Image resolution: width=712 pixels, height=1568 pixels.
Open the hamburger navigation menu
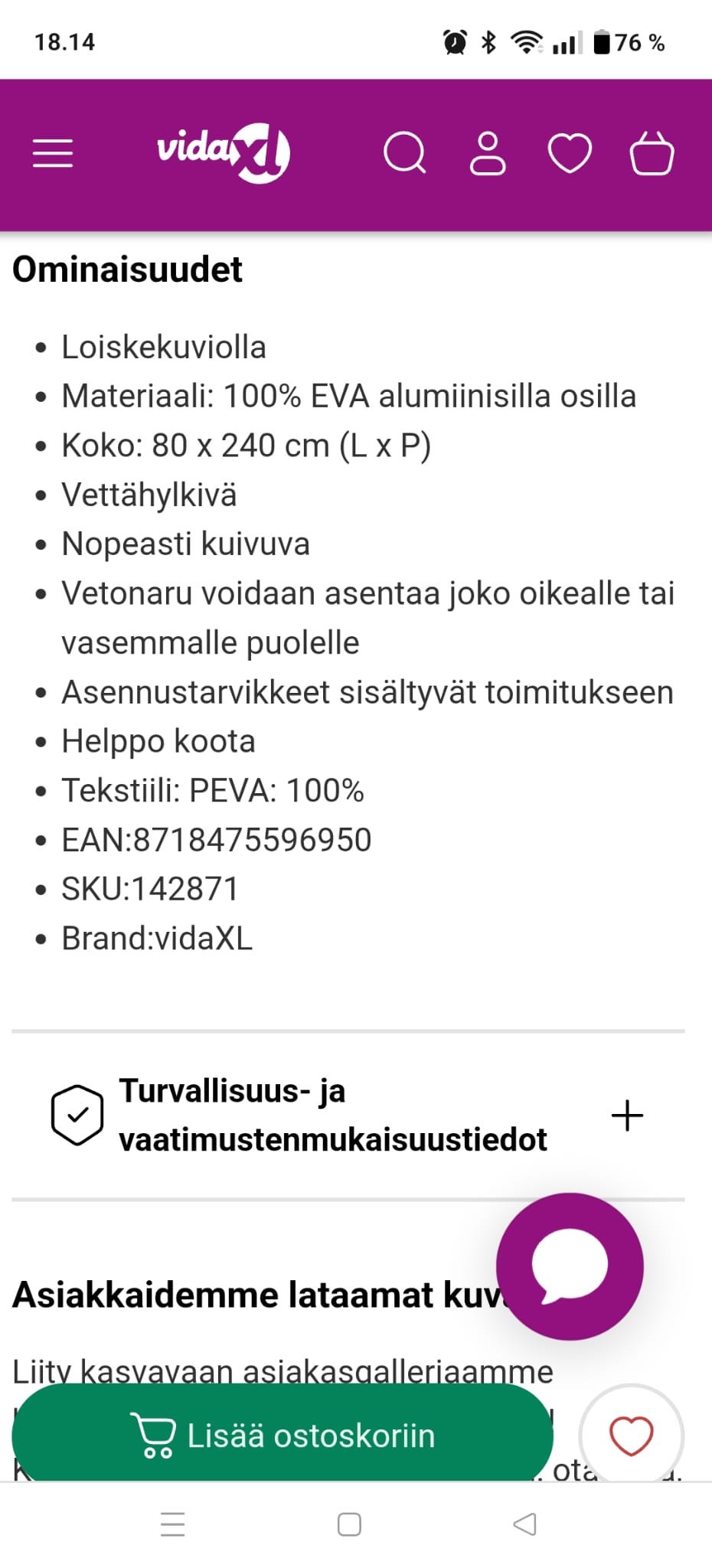coord(52,154)
